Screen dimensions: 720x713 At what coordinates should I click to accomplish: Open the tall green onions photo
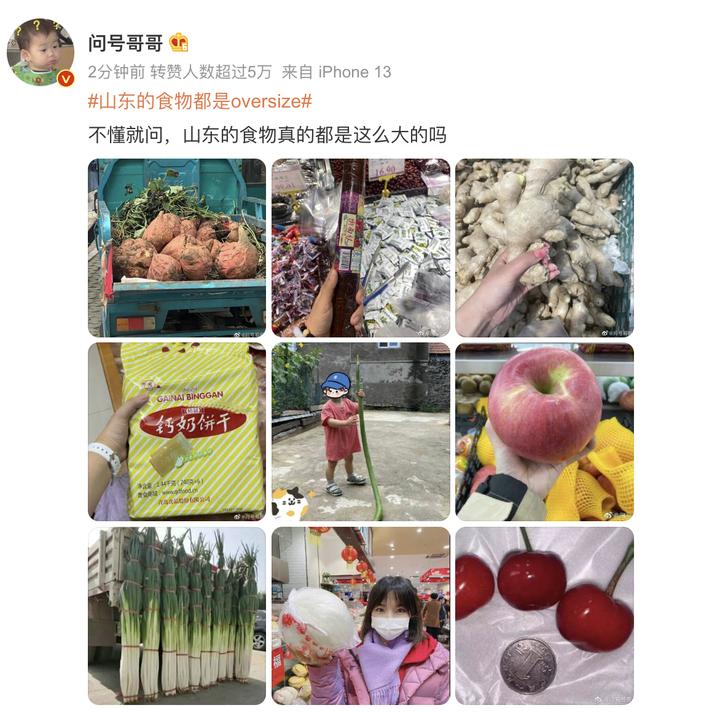177,615
